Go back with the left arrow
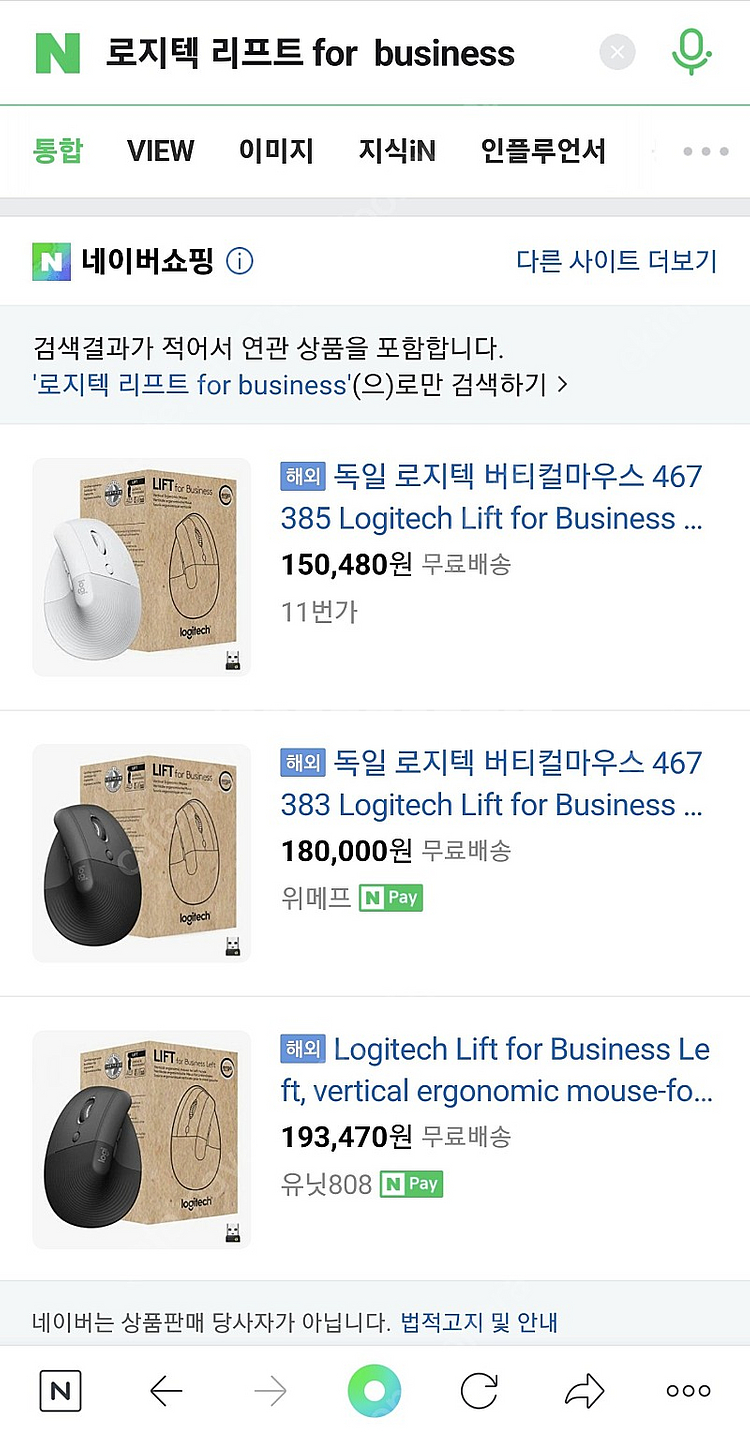Viewport: 750px width, 1437px height. (166, 1391)
